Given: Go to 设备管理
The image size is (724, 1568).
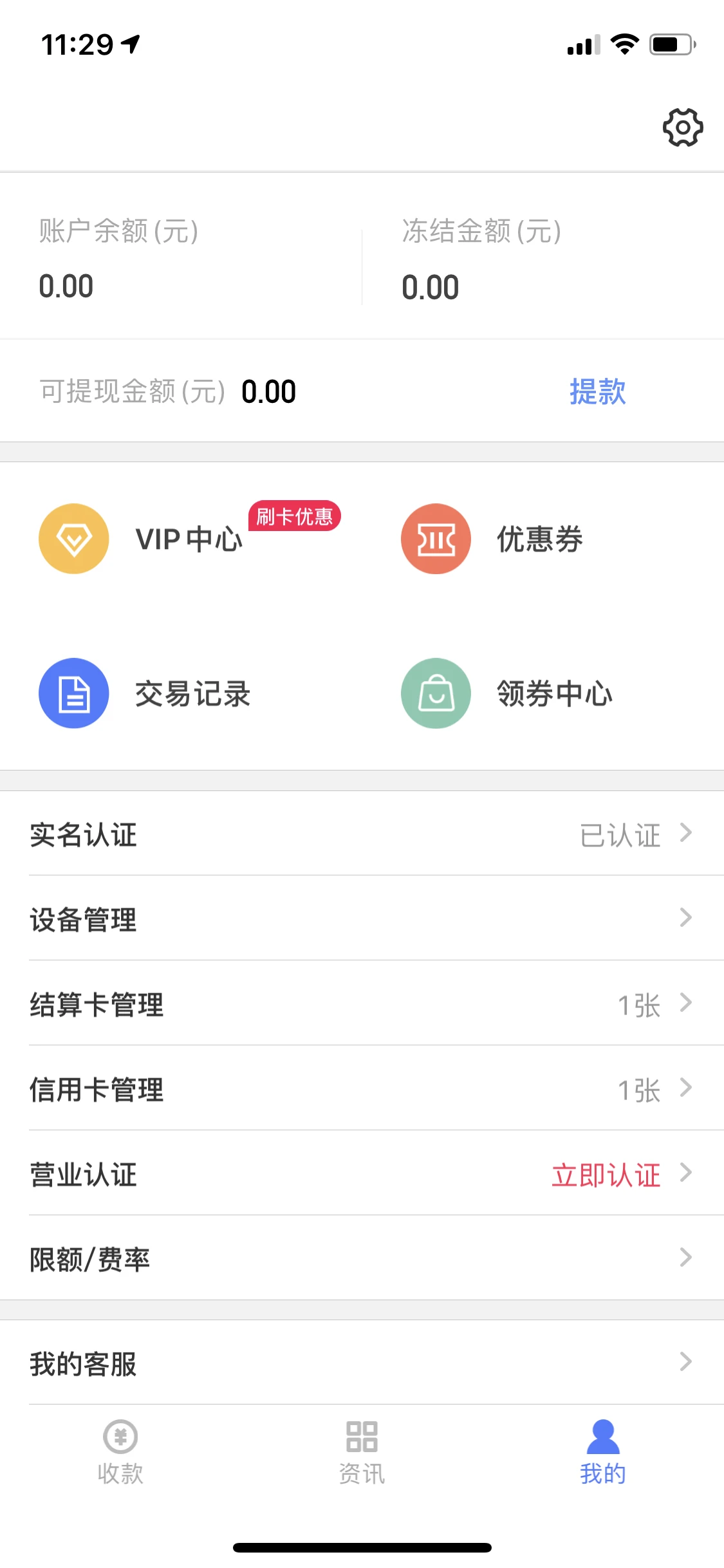Looking at the screenshot, I should coord(362,919).
